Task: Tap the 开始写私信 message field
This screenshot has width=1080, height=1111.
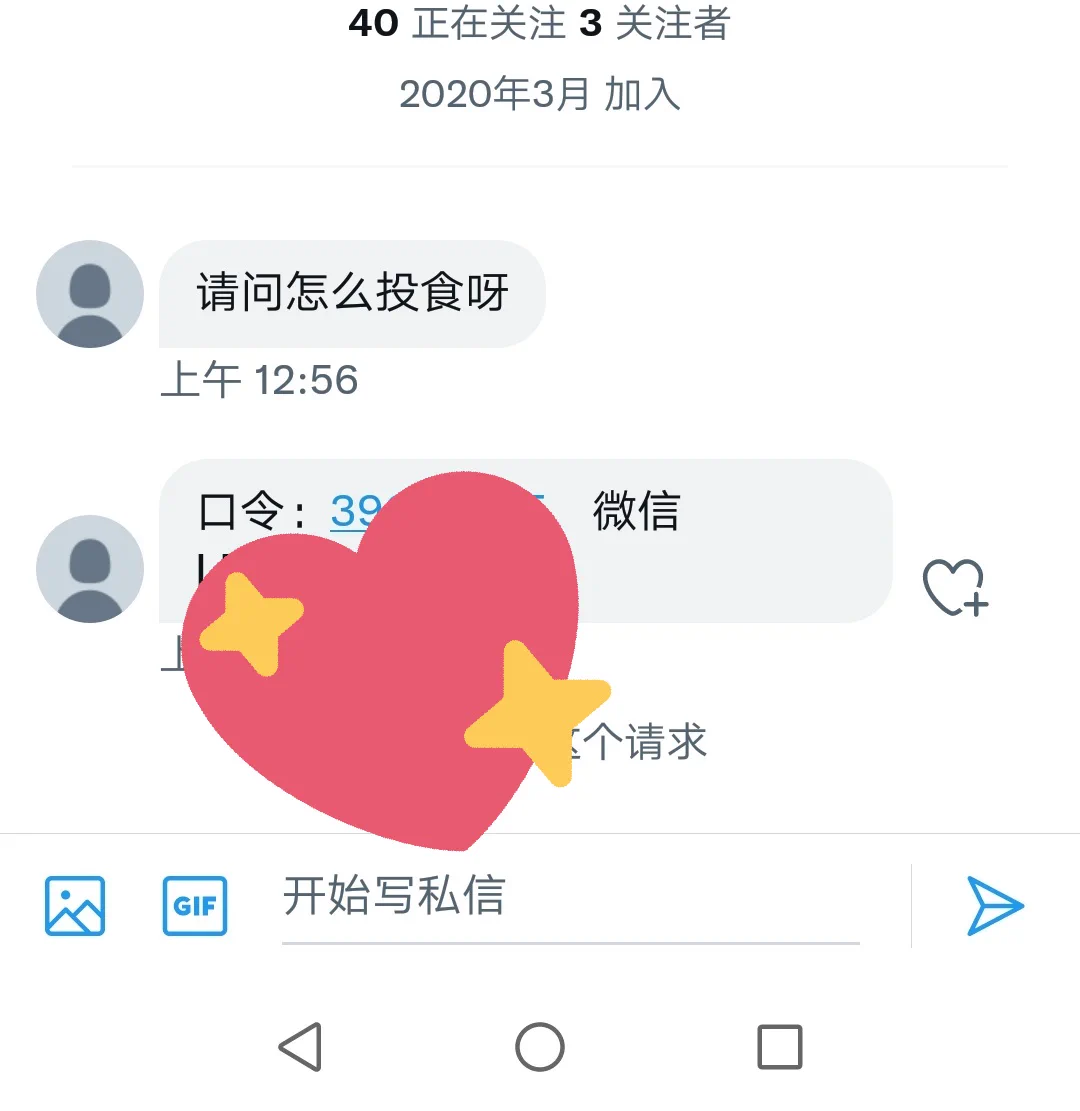Action: point(570,896)
